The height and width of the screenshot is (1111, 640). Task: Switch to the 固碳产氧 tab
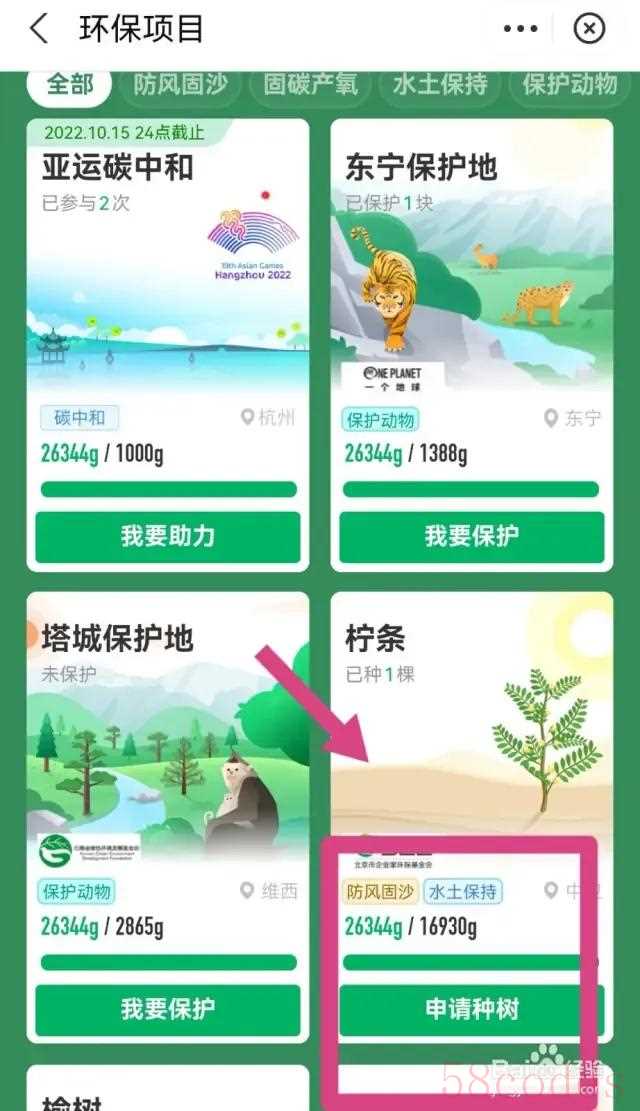tap(310, 85)
